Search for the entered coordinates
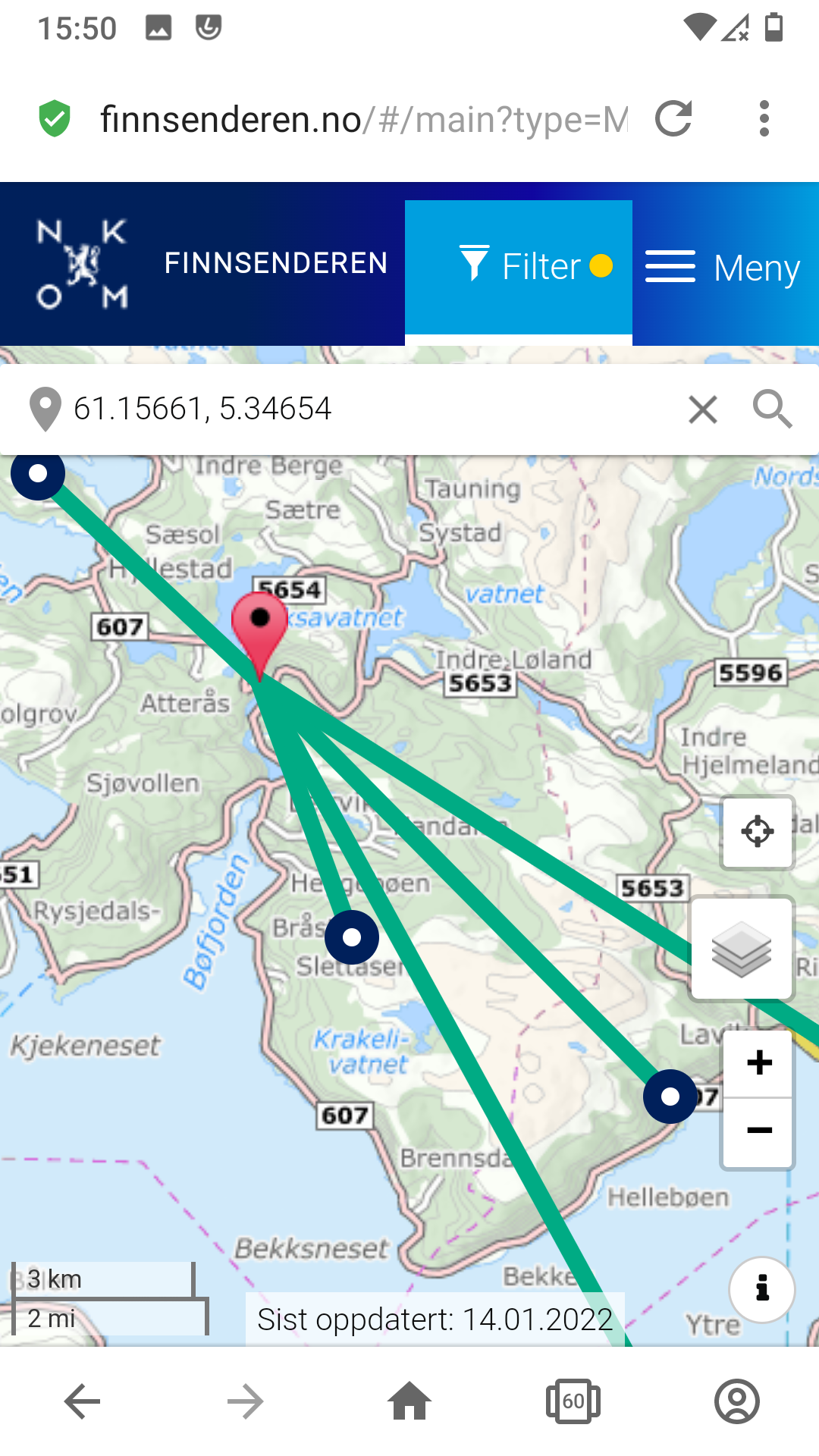The width and height of the screenshot is (819, 1456). coord(772,409)
